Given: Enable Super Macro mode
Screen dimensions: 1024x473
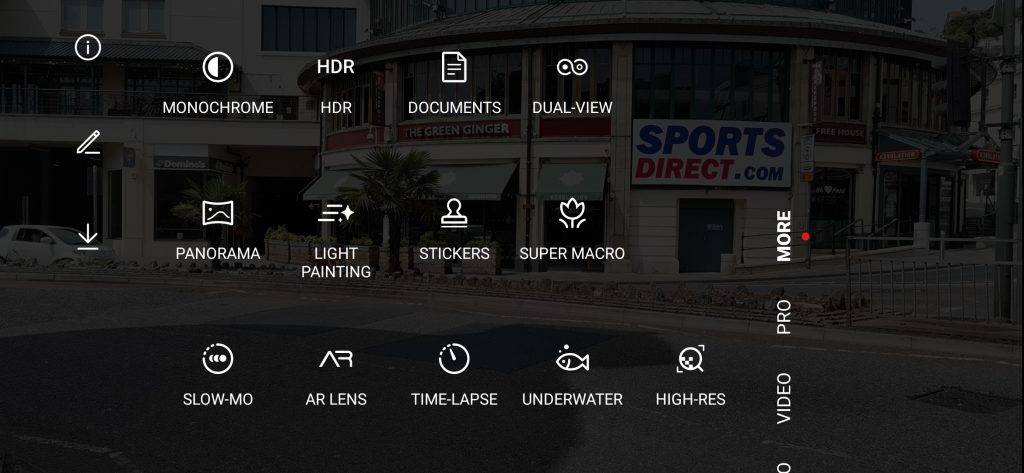Looking at the screenshot, I should [572, 228].
